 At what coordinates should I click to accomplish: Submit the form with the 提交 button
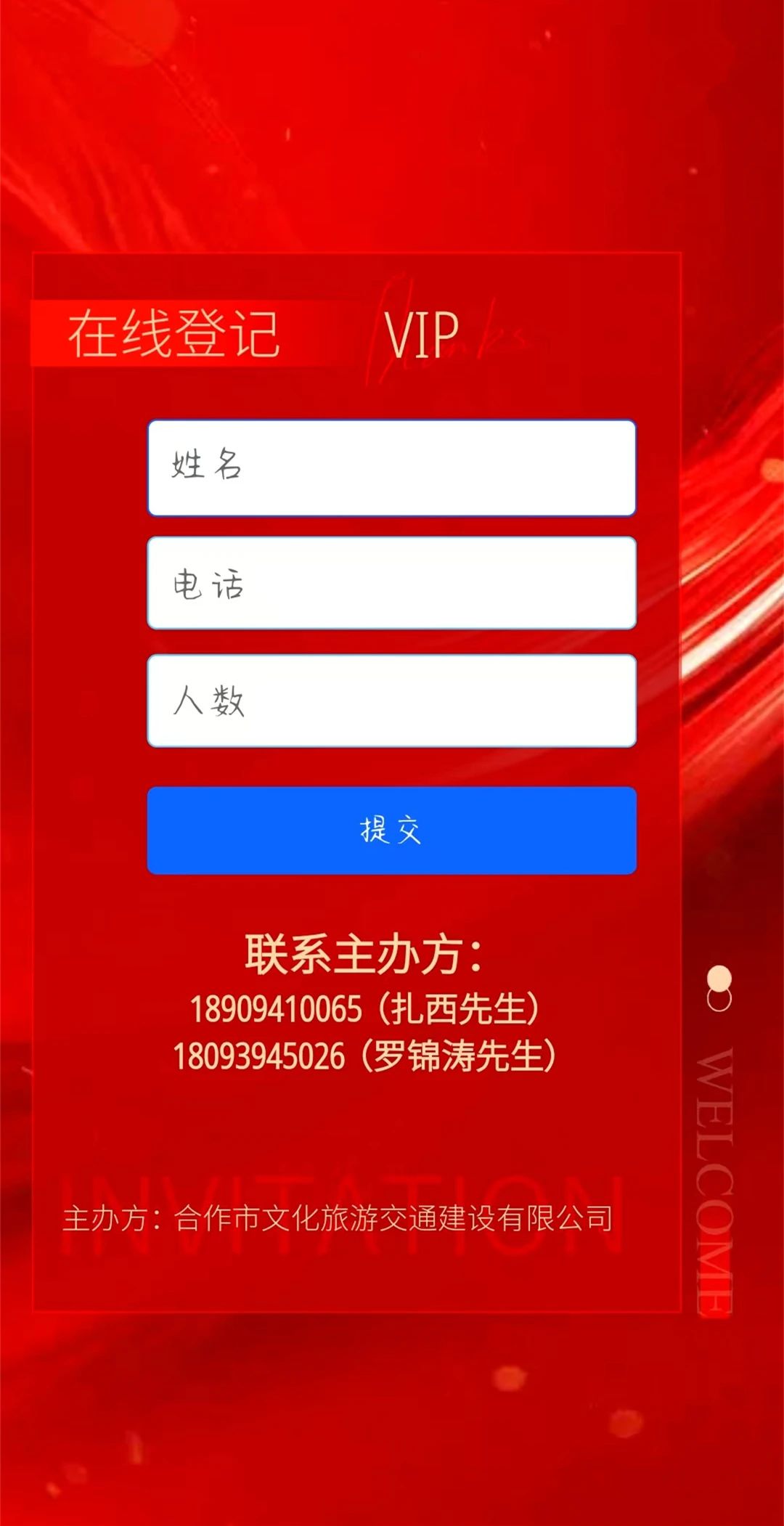(392, 831)
